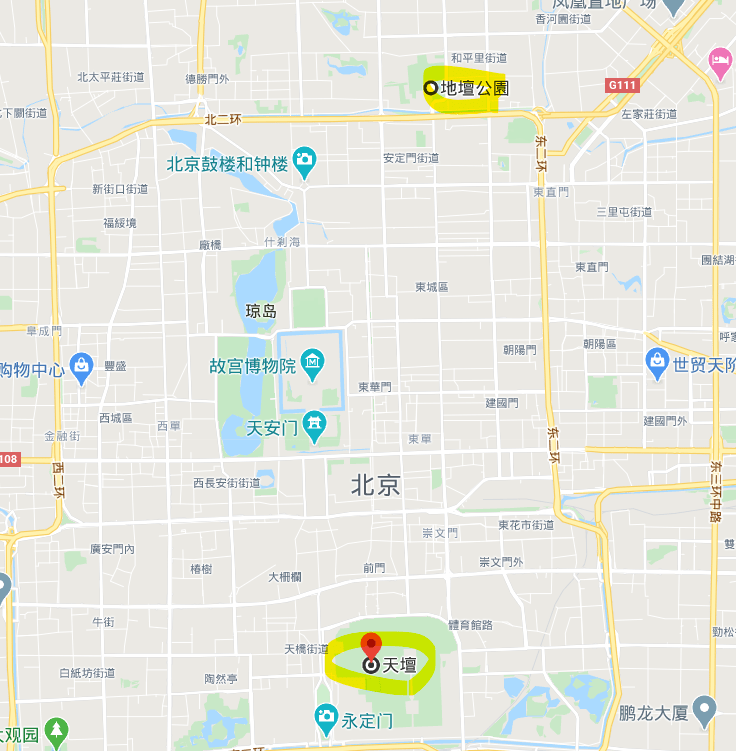Select the 天安门 landmark marker
Viewport: 736px width, 751px height.
click(x=316, y=428)
